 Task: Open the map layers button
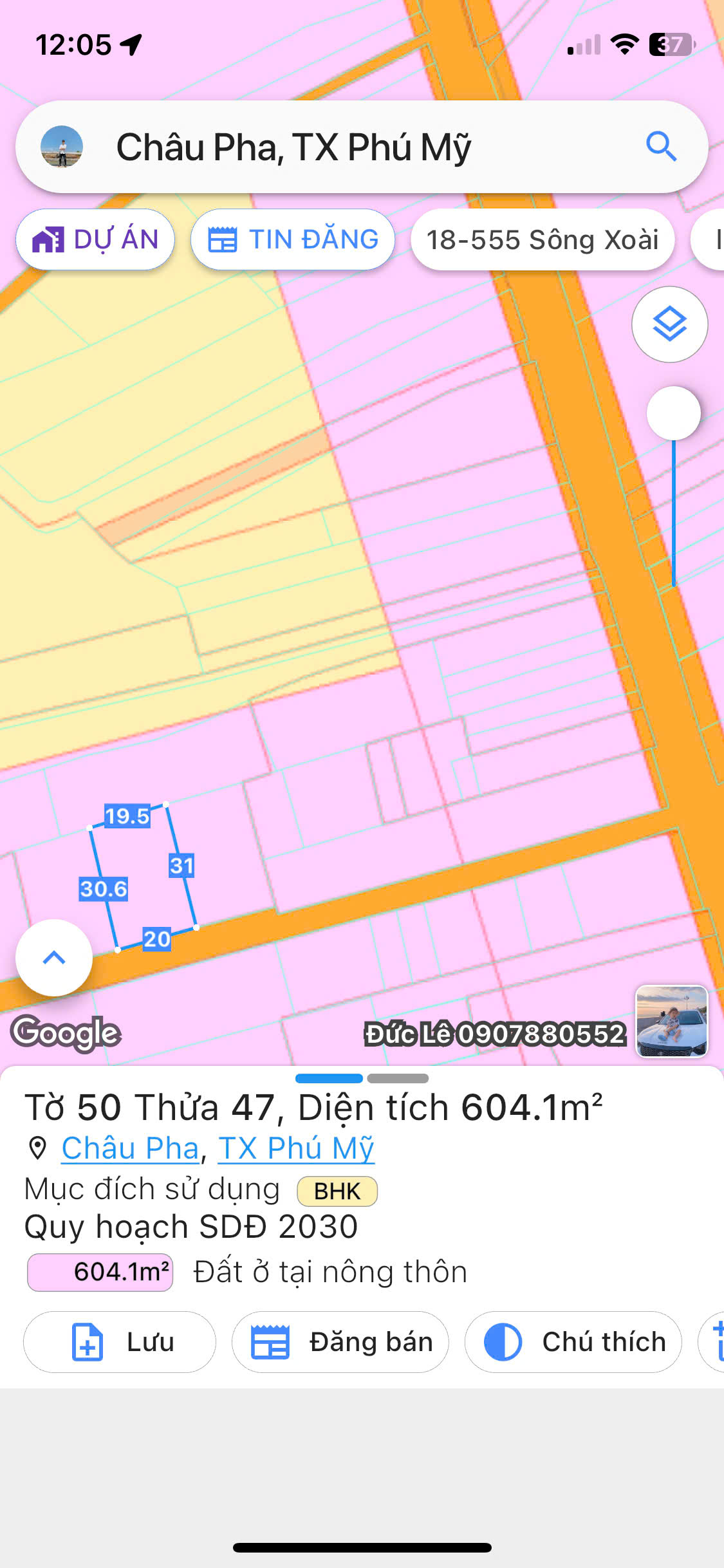(670, 324)
